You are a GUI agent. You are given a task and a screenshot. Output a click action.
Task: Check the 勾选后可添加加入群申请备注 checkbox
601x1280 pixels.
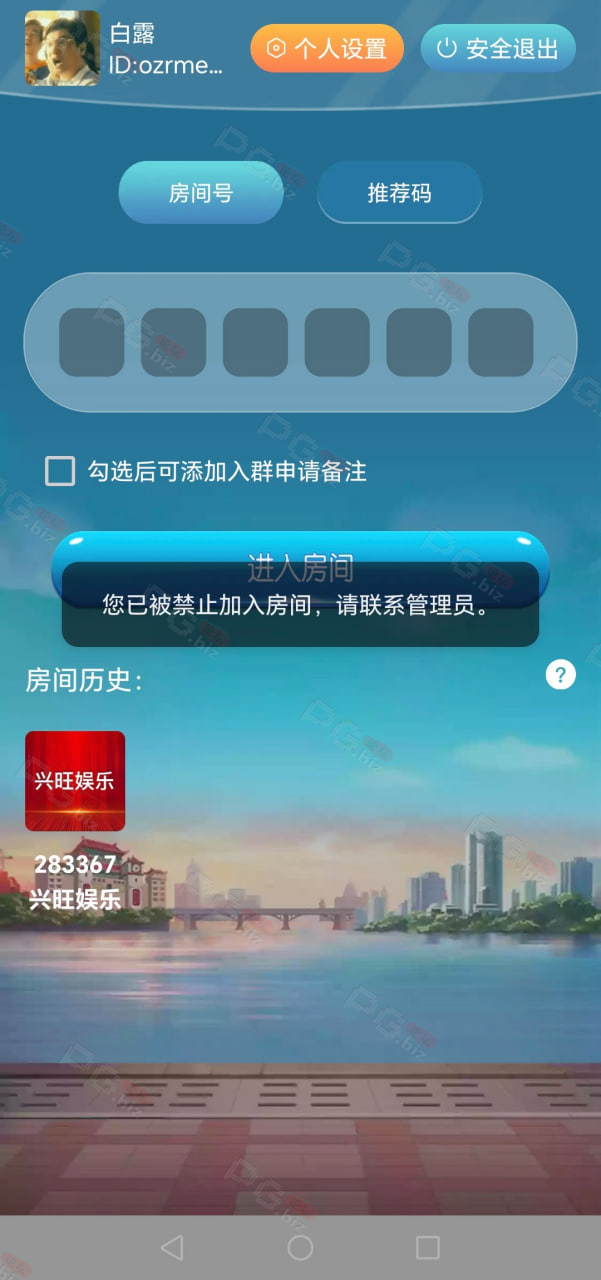[60, 471]
